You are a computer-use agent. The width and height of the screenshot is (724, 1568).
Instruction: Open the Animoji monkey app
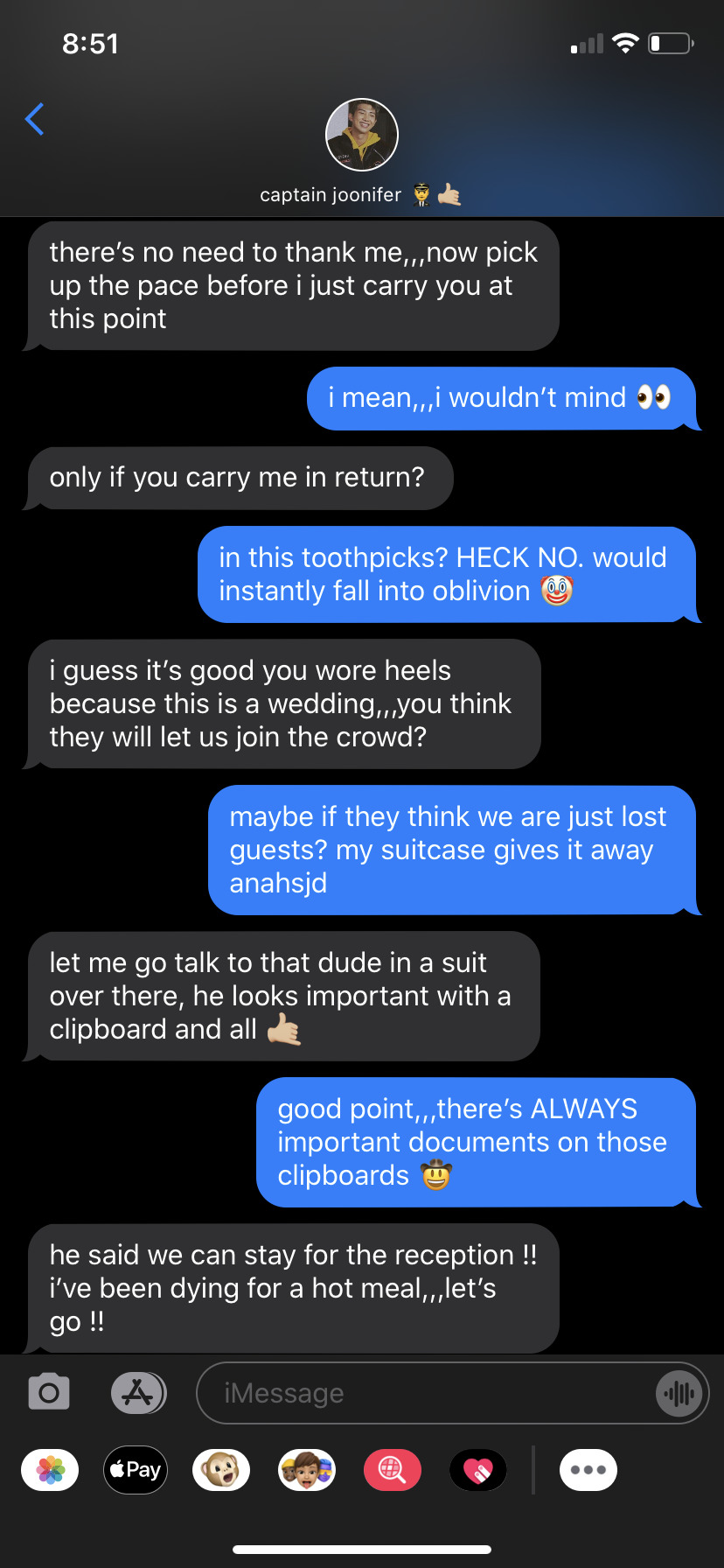point(221,1470)
